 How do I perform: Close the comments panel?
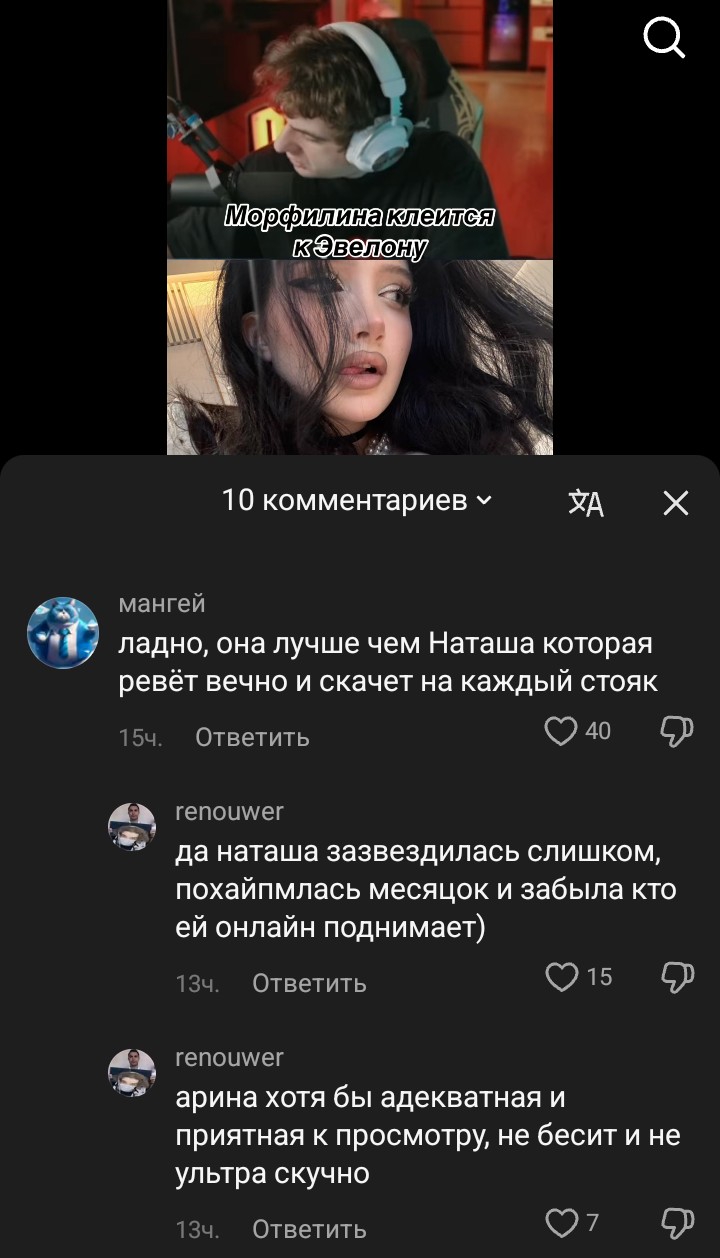click(x=676, y=503)
